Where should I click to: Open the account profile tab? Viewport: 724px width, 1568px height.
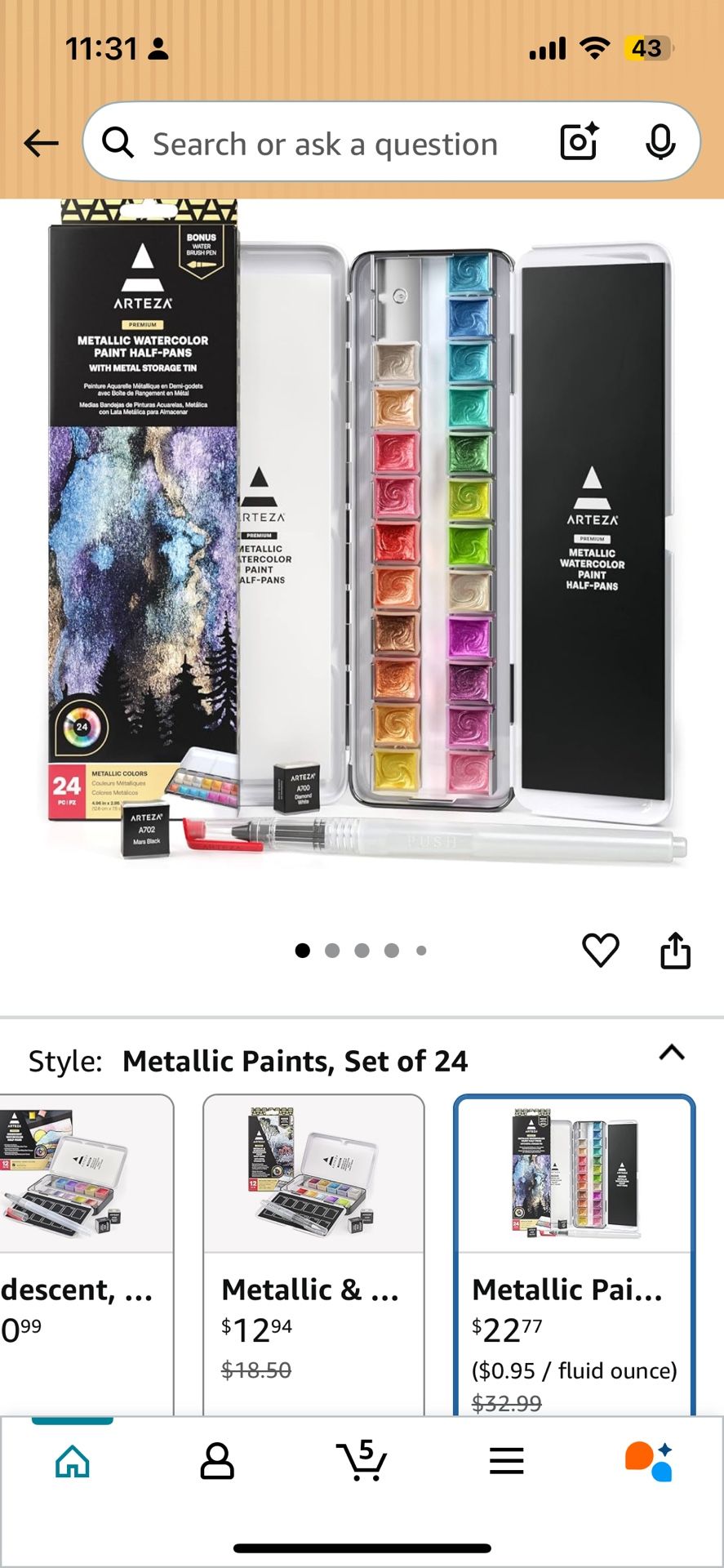[x=217, y=1461]
